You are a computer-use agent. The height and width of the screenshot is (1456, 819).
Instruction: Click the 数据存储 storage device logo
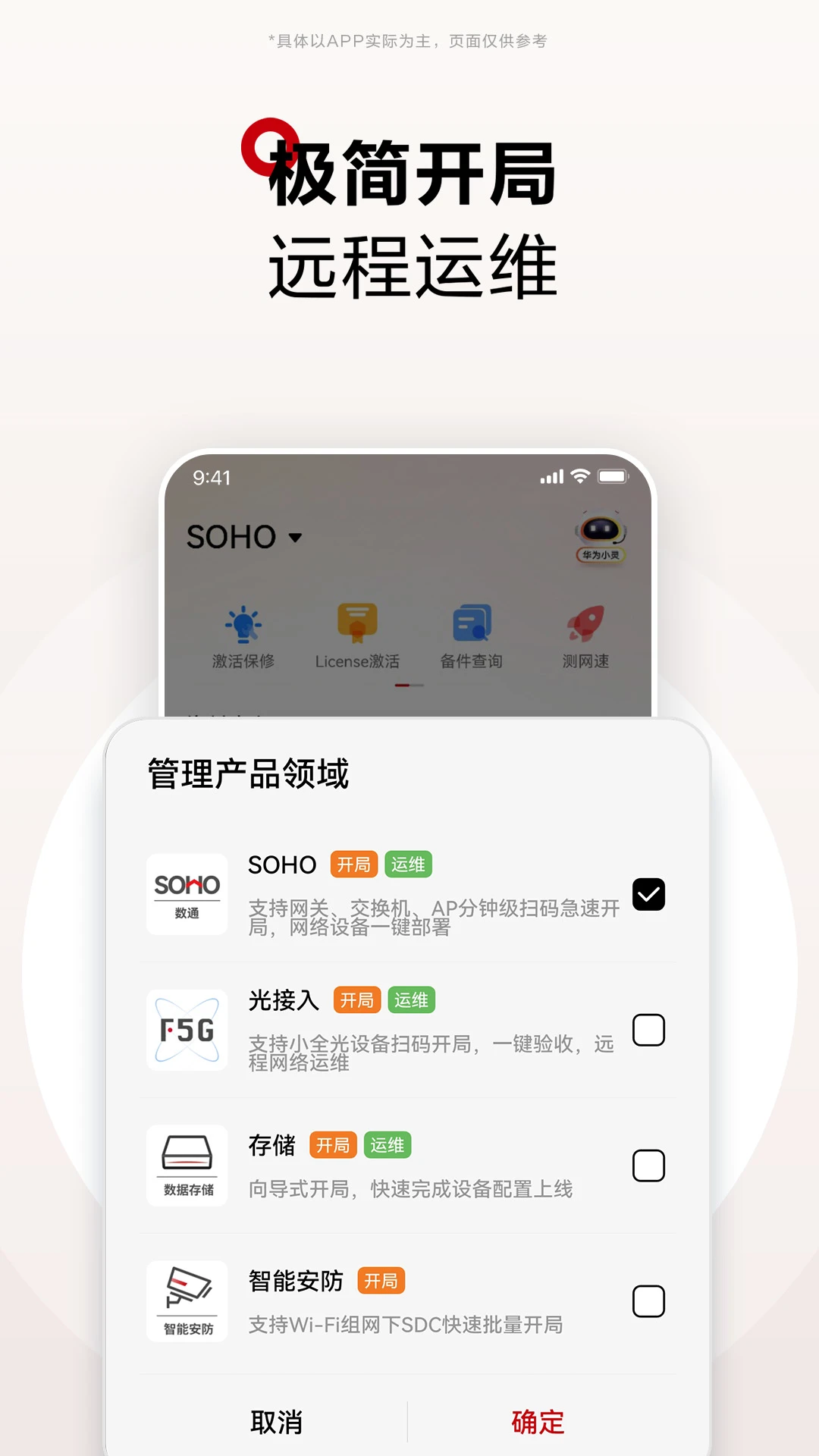(187, 1166)
